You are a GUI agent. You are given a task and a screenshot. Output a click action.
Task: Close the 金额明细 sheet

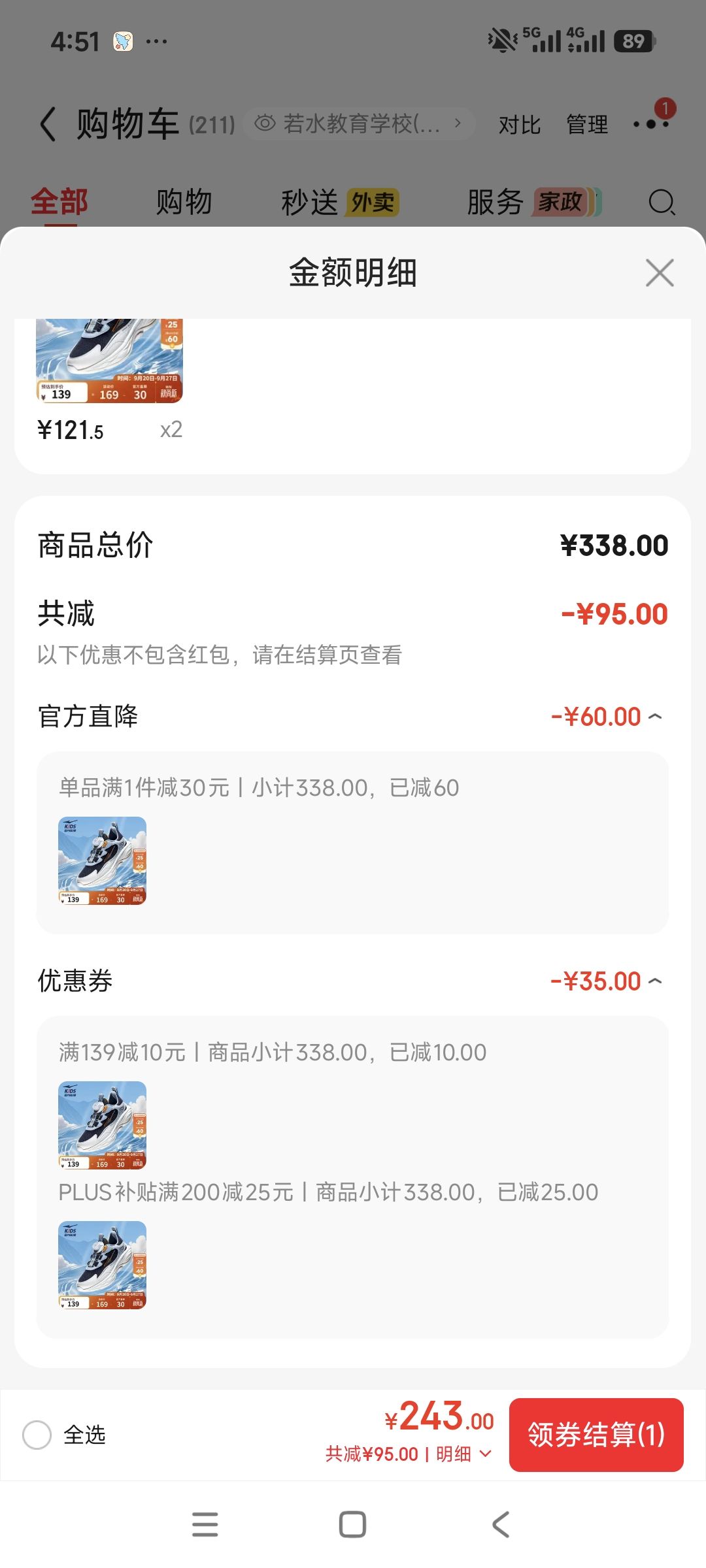point(660,272)
